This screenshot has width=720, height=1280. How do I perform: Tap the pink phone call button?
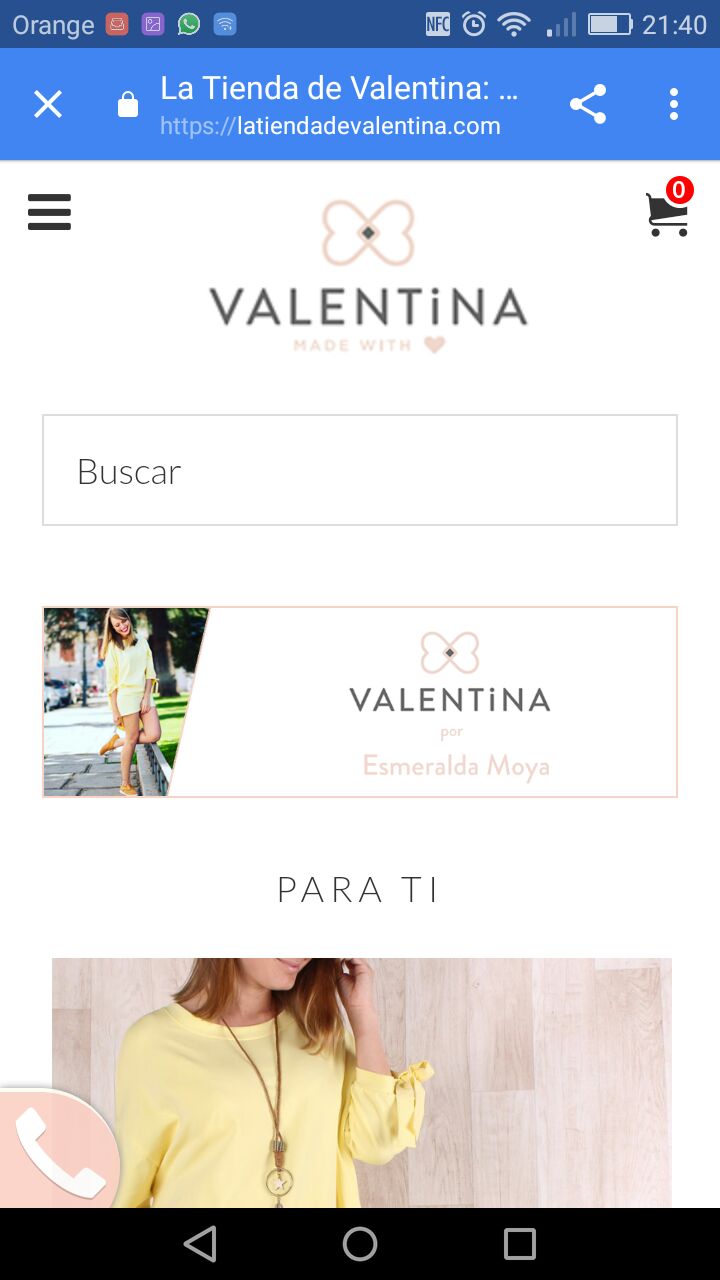pyautogui.click(x=58, y=1150)
